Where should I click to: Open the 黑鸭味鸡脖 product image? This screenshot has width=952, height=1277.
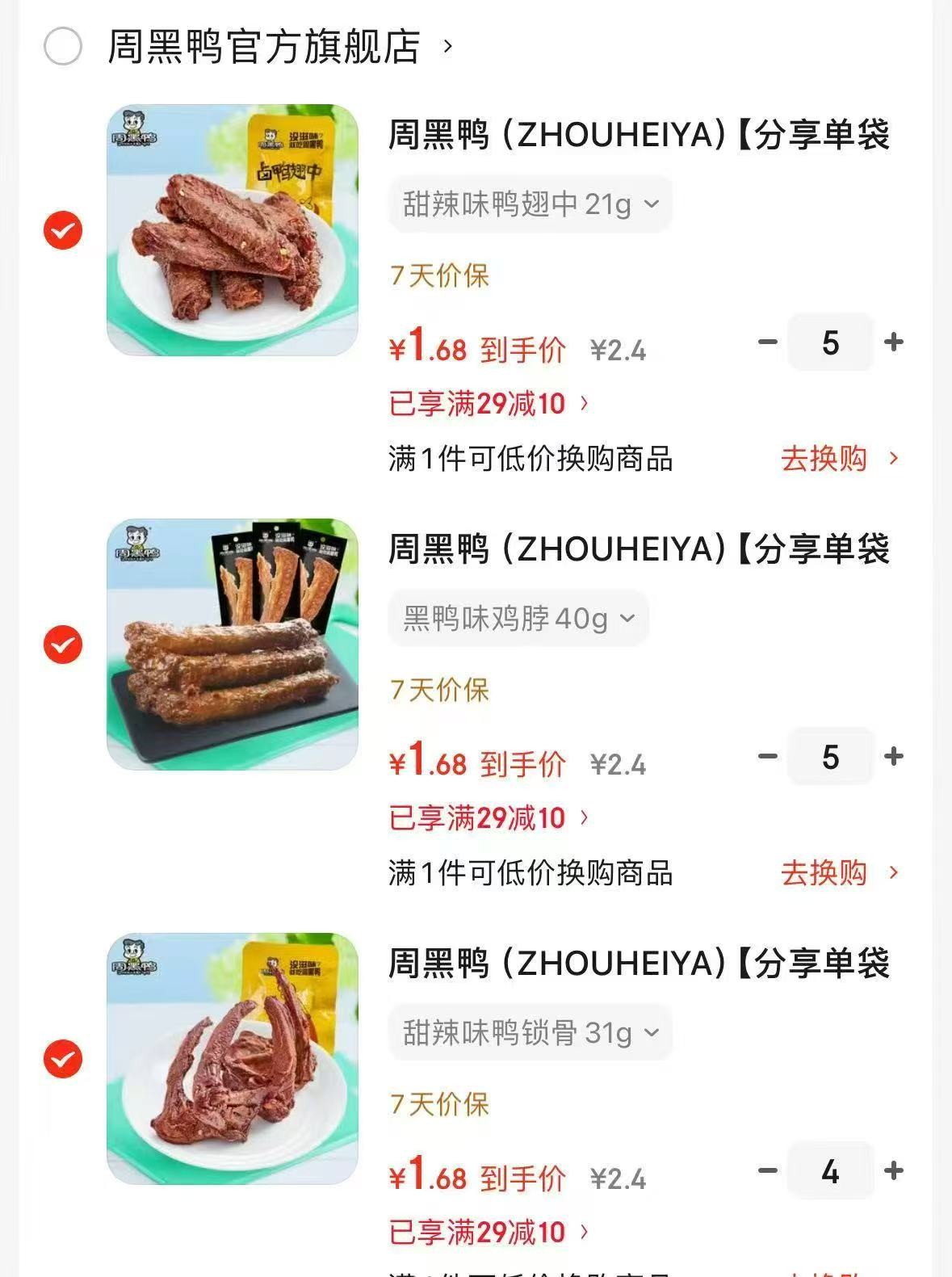click(x=233, y=645)
